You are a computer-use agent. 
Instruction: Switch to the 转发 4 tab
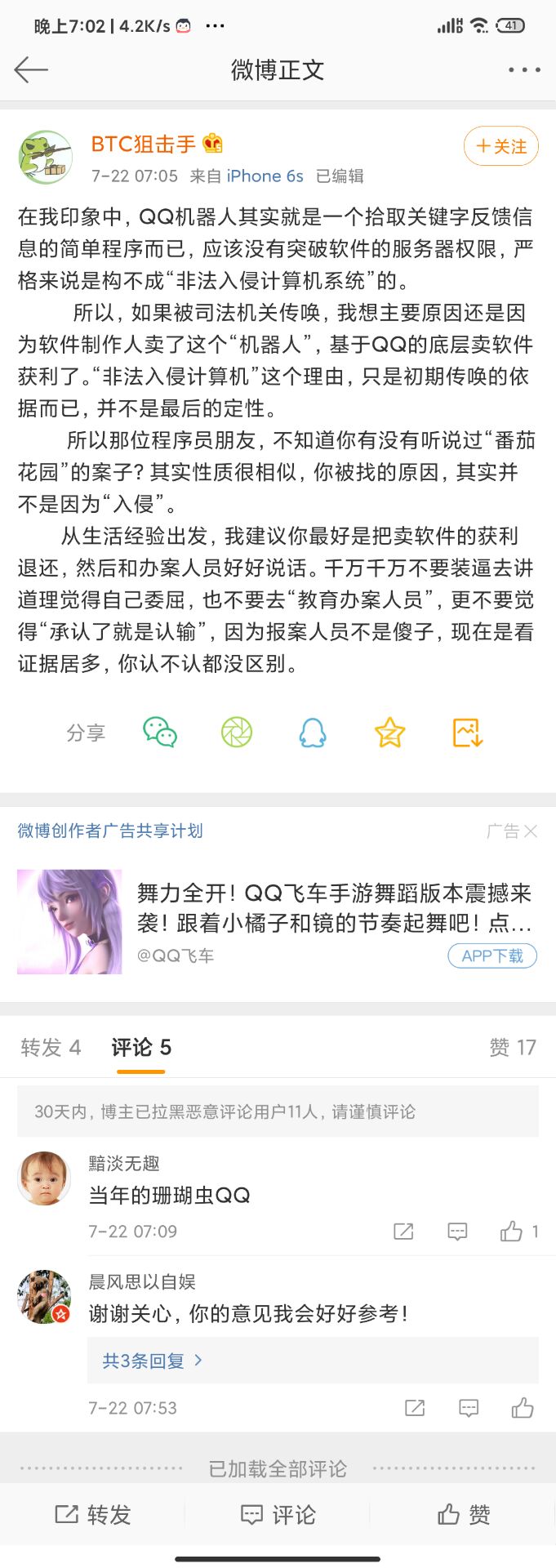[x=51, y=1047]
